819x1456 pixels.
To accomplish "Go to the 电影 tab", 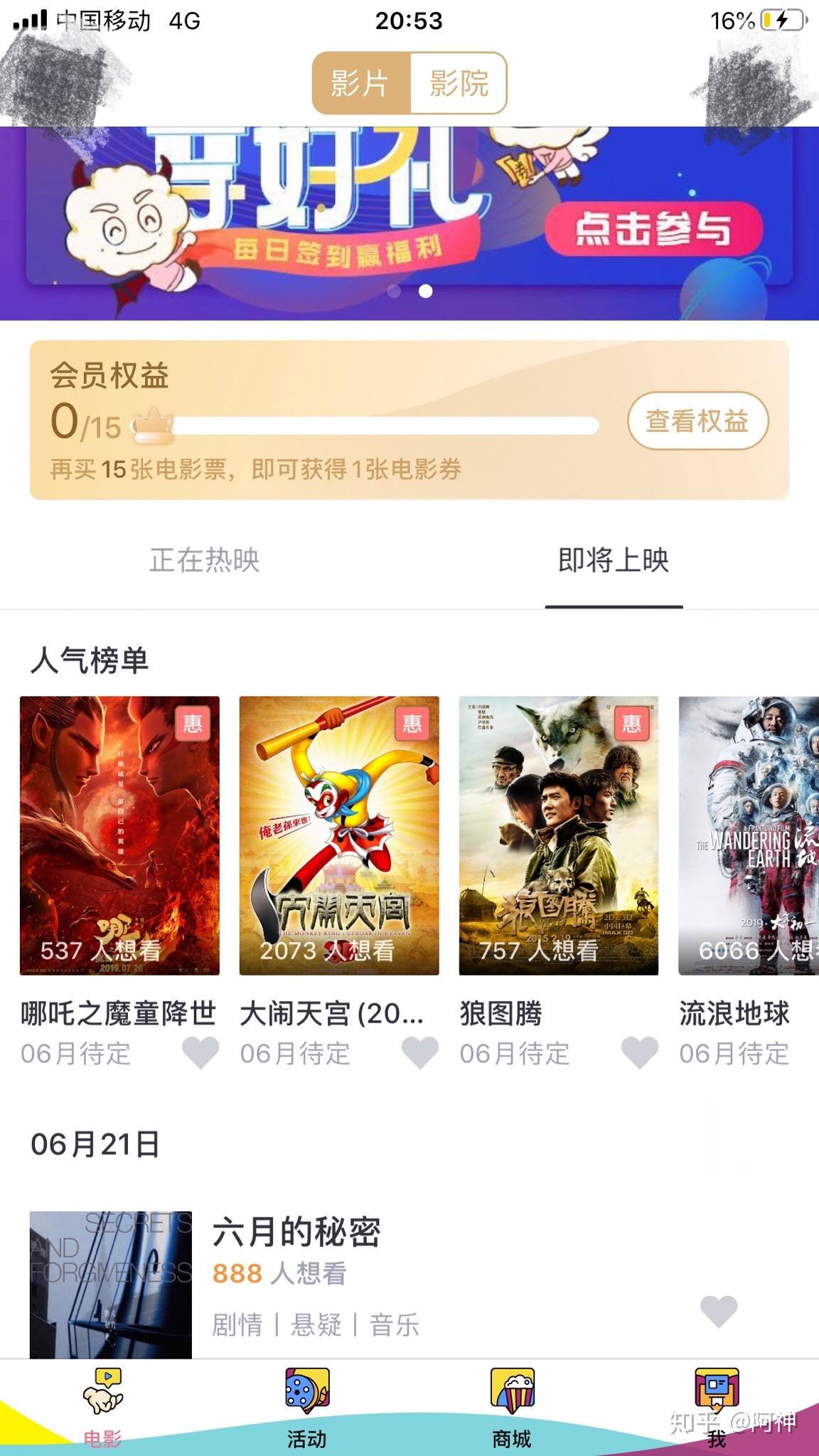I will pyautogui.click(x=103, y=1408).
